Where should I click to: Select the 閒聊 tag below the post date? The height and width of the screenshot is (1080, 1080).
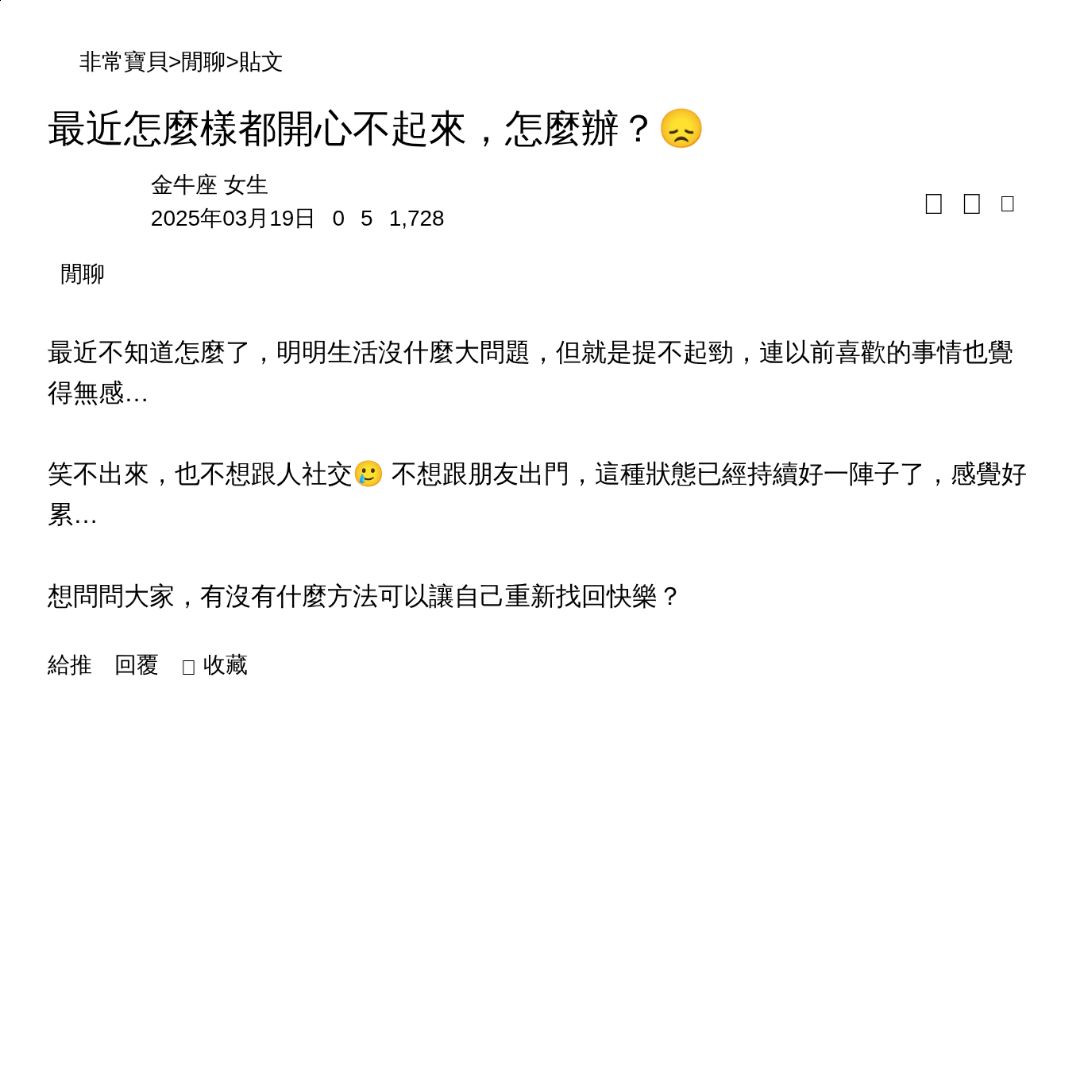click(x=82, y=274)
